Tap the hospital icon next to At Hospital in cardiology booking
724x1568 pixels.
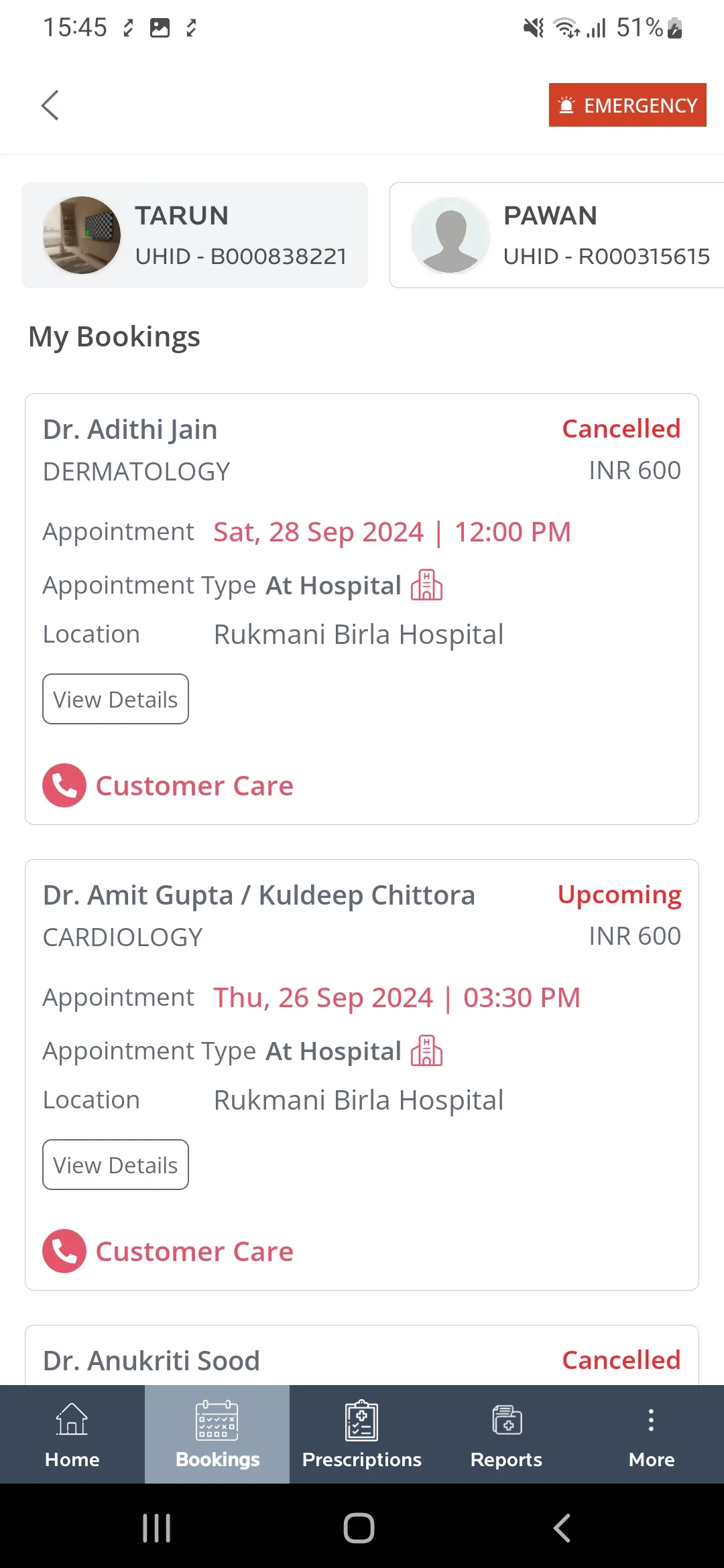[x=426, y=1051]
